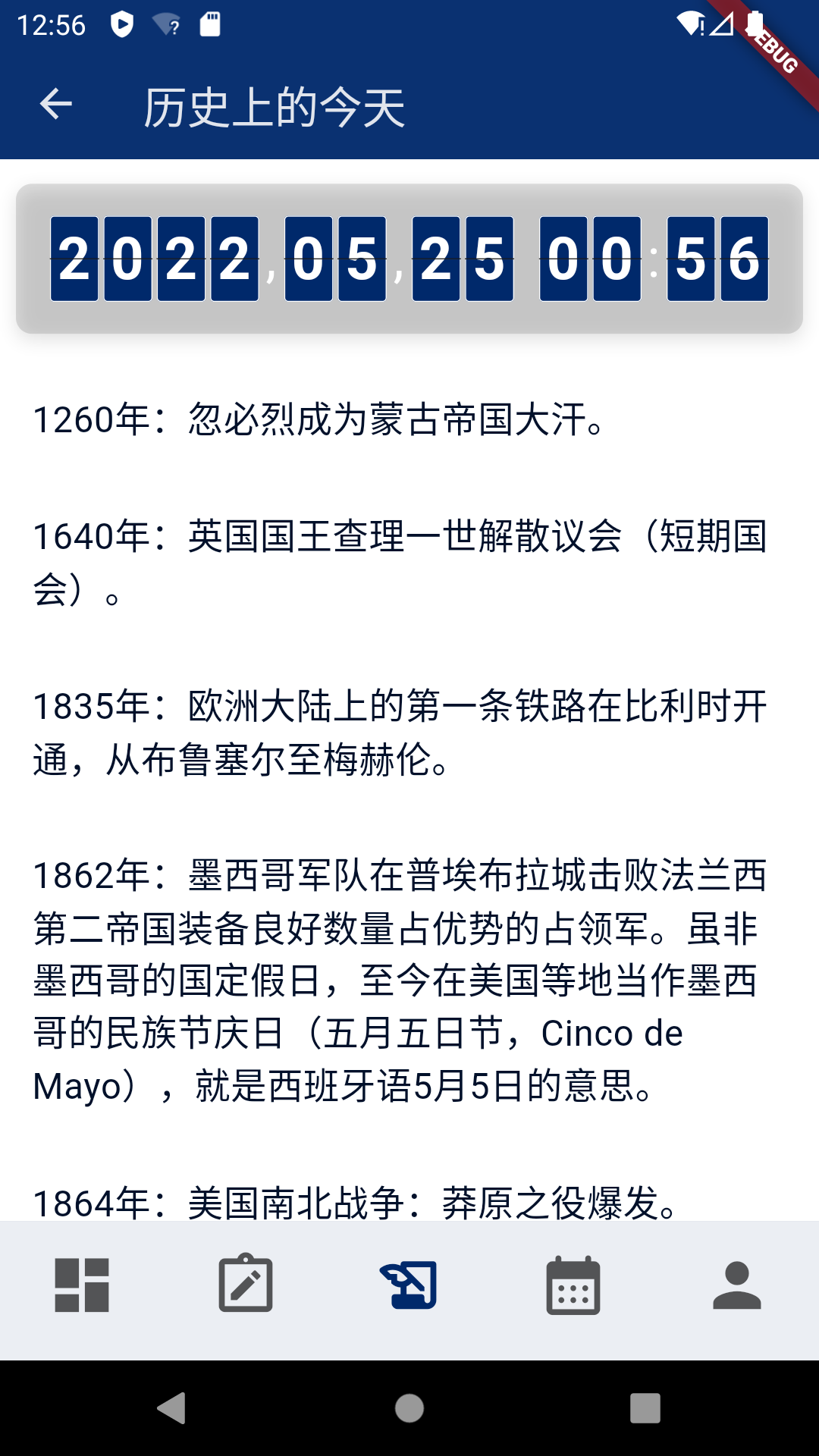Open the calendar icon in bottom bar
This screenshot has width=819, height=1456.
coord(573,1285)
